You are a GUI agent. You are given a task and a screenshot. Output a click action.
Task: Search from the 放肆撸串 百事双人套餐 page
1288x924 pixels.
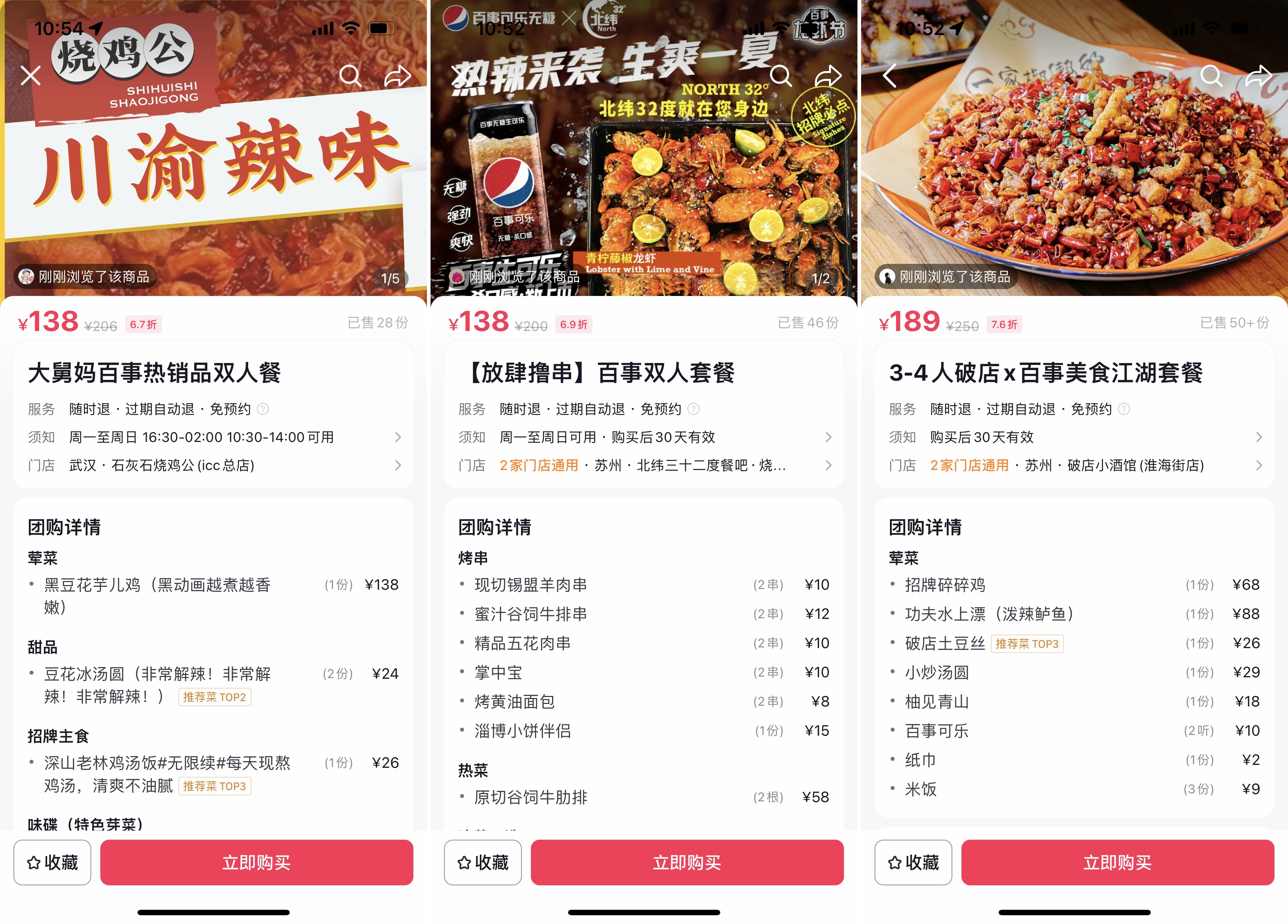780,76
